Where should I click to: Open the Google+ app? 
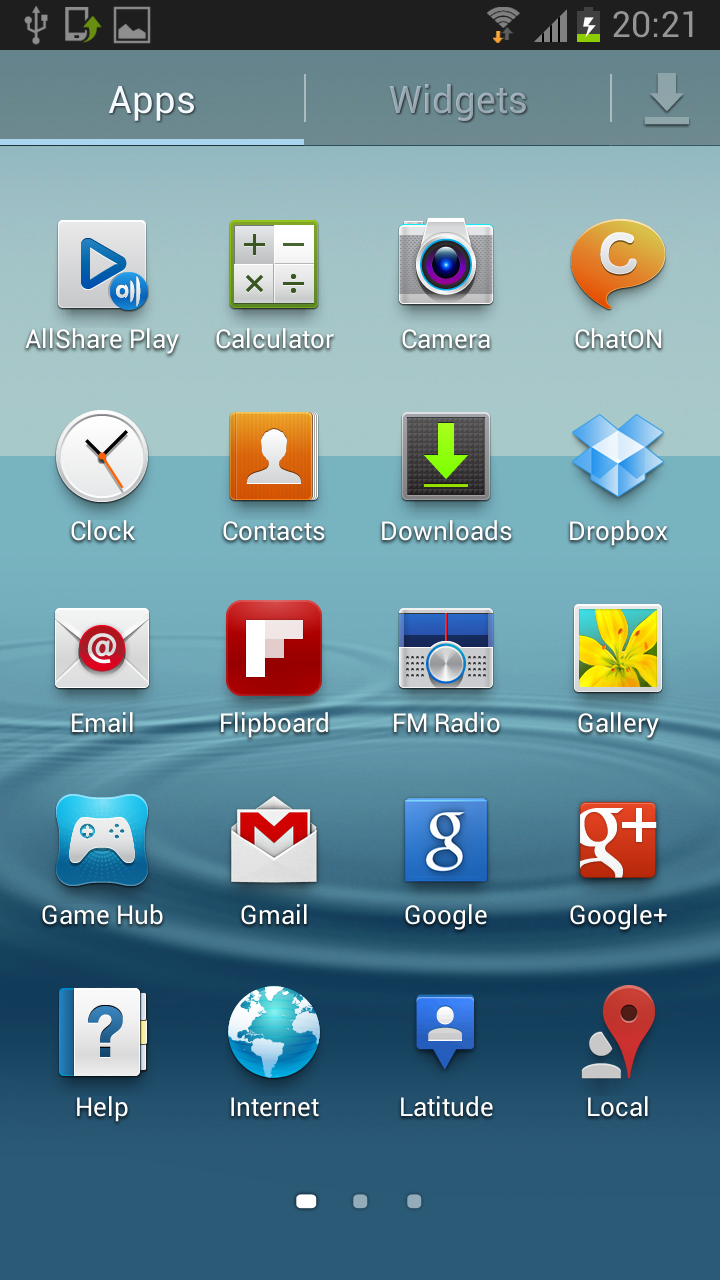[618, 841]
